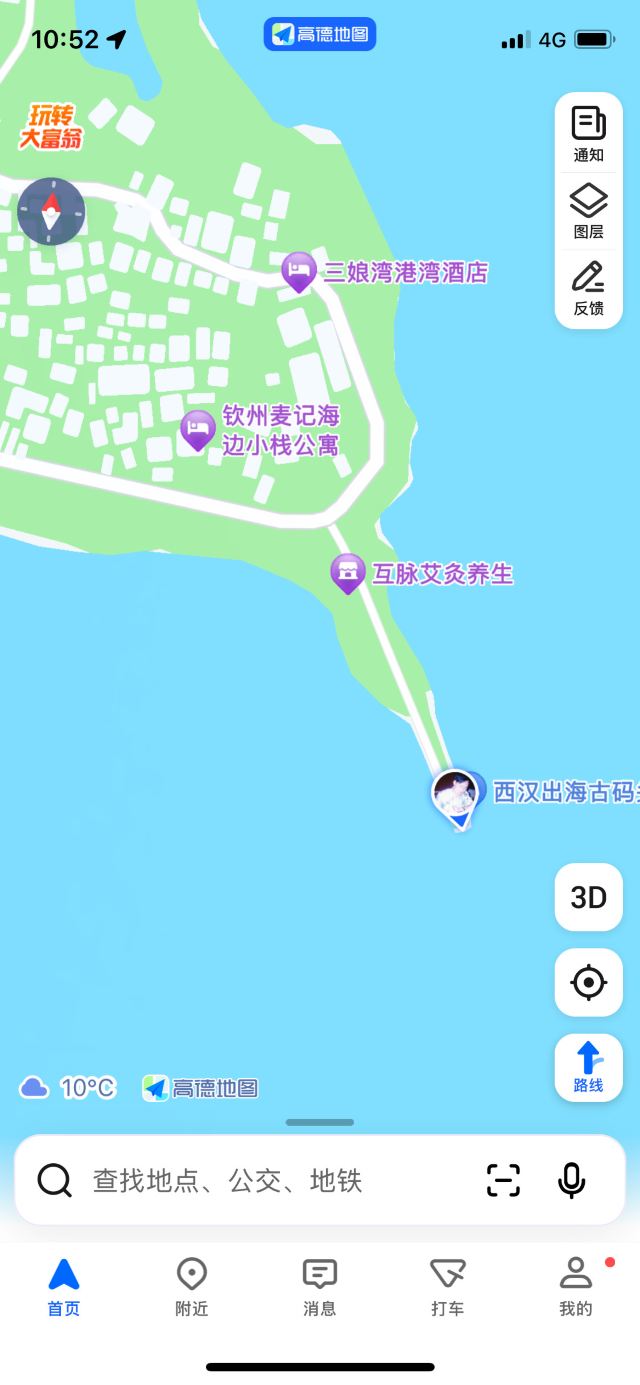Select 互脉艾灸养生 shop marker
This screenshot has height=1385, width=640.
coord(347,573)
